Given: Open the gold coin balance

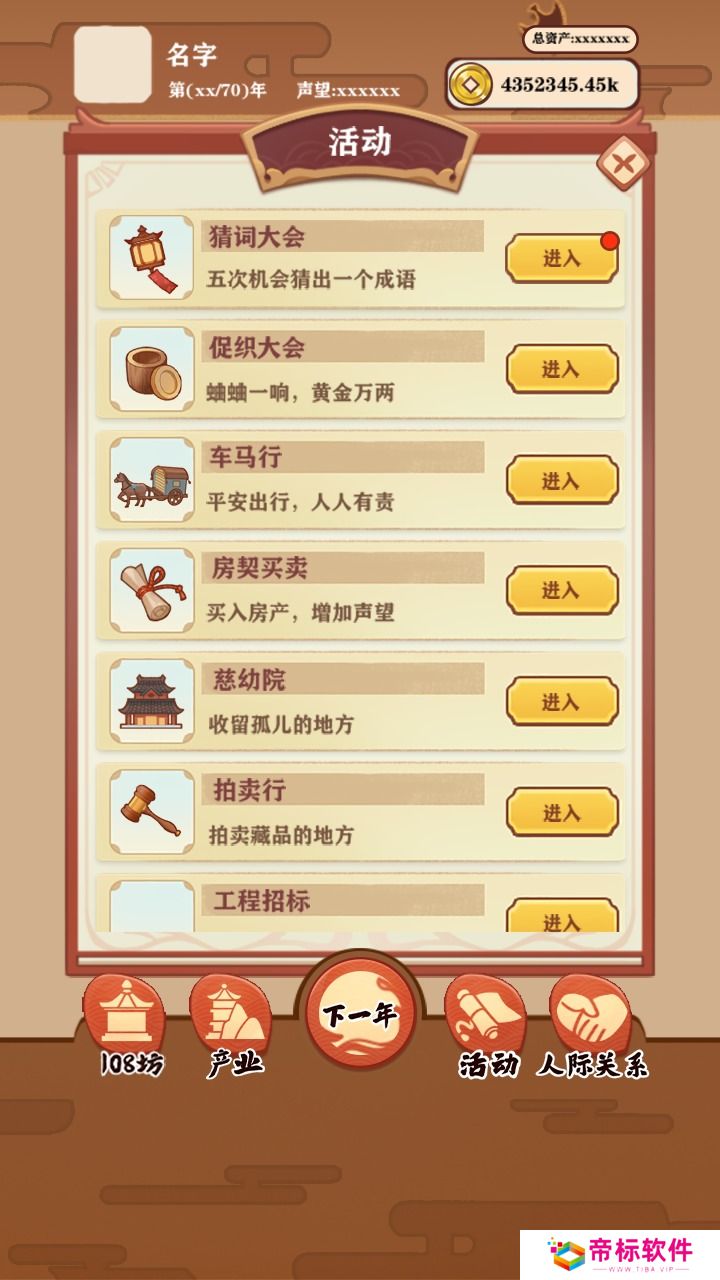Looking at the screenshot, I should pyautogui.click(x=541, y=85).
